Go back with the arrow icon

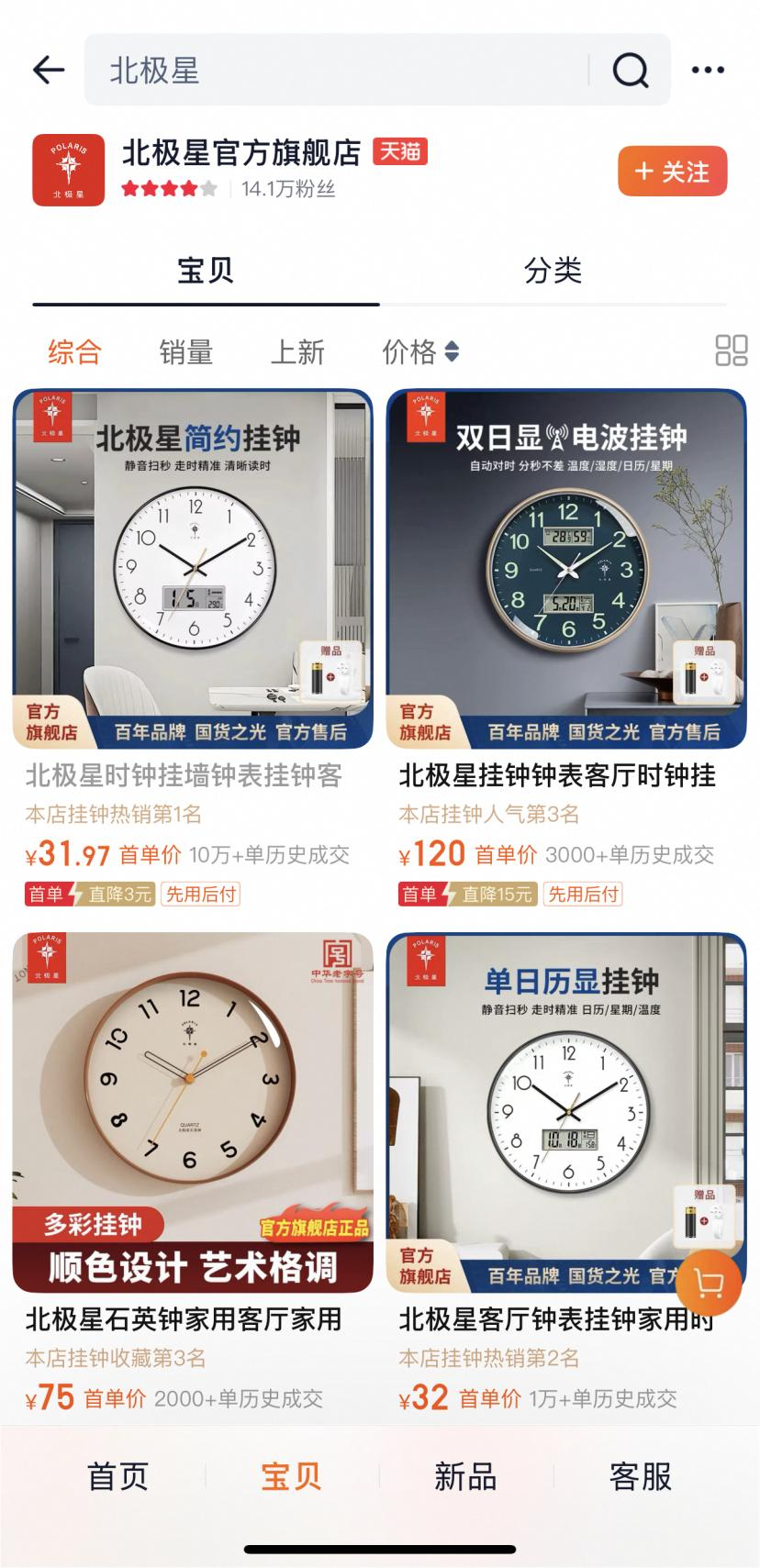pyautogui.click(x=49, y=70)
